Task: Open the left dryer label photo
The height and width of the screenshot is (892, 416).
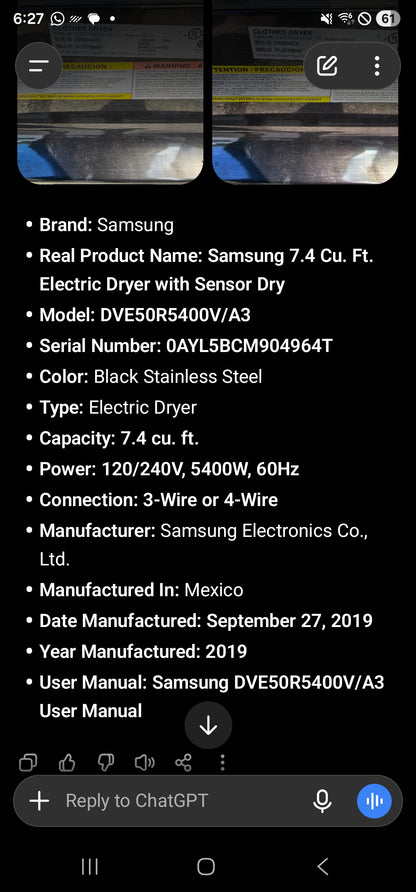Action: click(x=110, y=91)
